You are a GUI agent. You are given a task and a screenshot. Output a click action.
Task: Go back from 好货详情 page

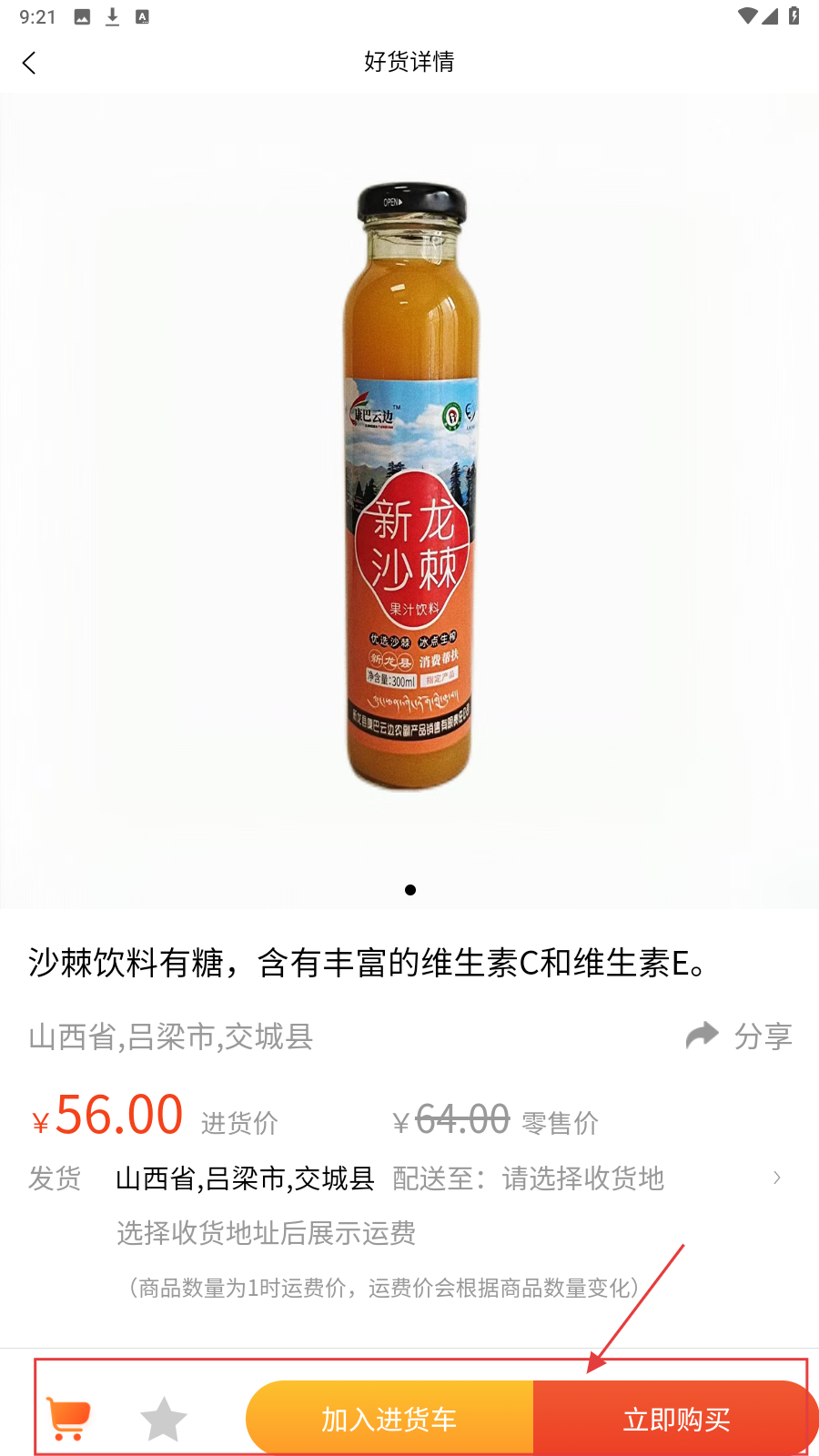29,62
